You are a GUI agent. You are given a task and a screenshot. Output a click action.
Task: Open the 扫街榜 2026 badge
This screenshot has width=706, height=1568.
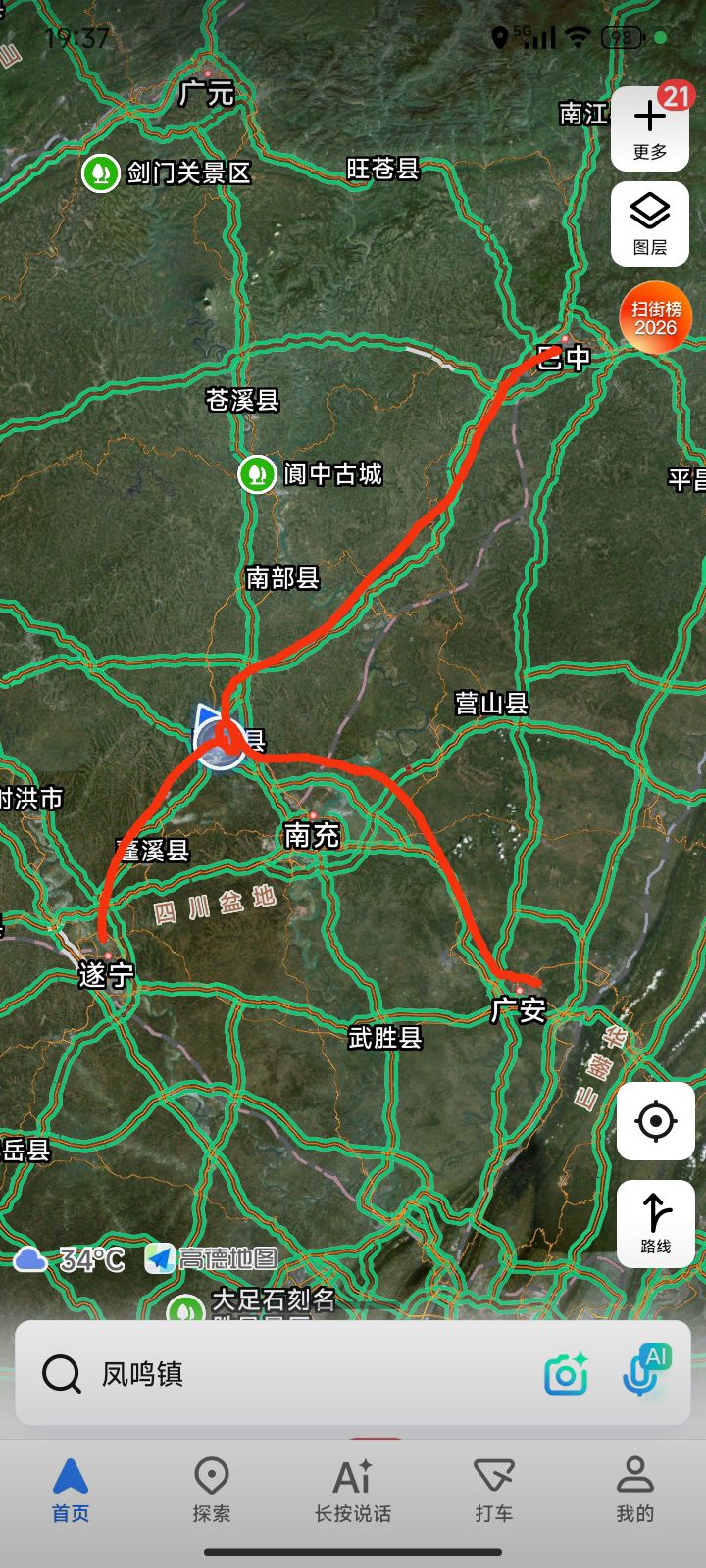pos(656,318)
